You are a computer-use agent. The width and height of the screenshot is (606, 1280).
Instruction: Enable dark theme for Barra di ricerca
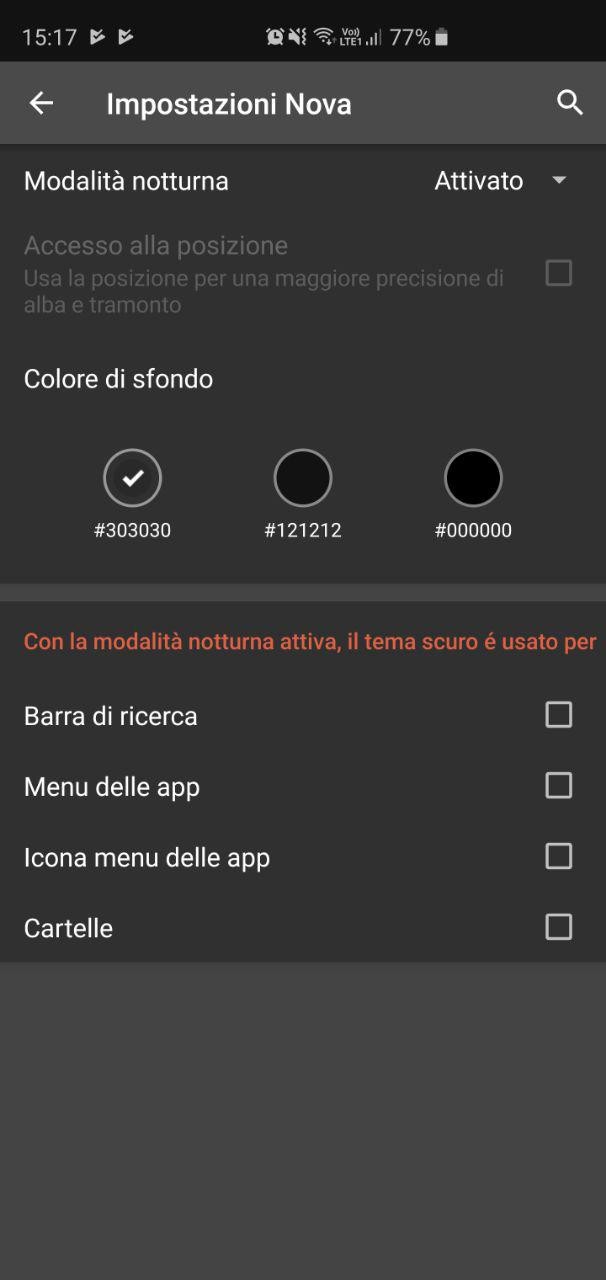(x=559, y=715)
